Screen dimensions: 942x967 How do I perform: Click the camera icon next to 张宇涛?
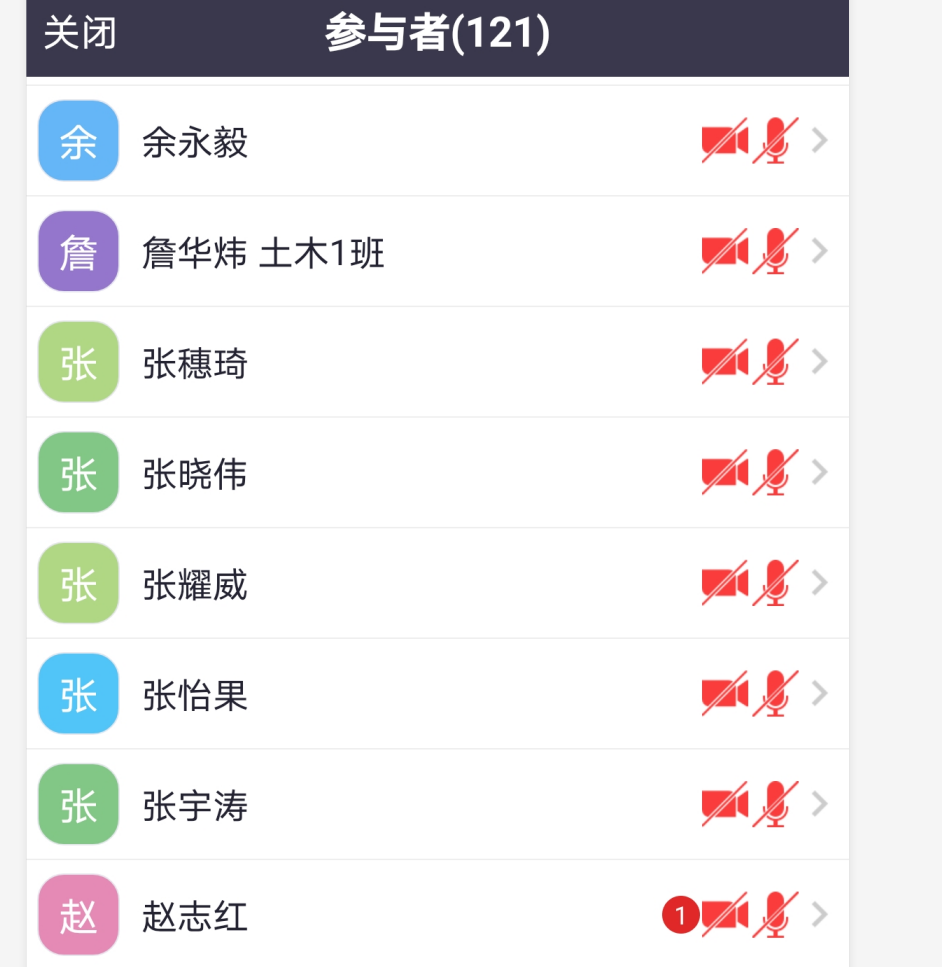724,804
